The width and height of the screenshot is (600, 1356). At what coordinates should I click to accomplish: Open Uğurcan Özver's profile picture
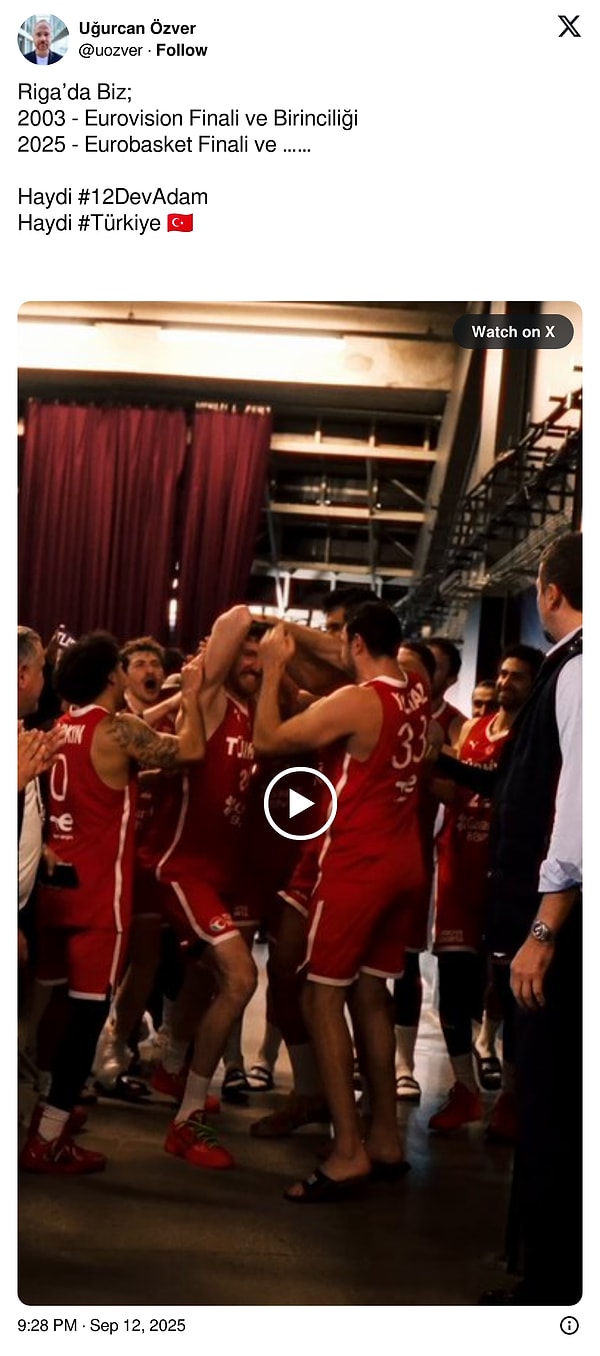pos(43,39)
